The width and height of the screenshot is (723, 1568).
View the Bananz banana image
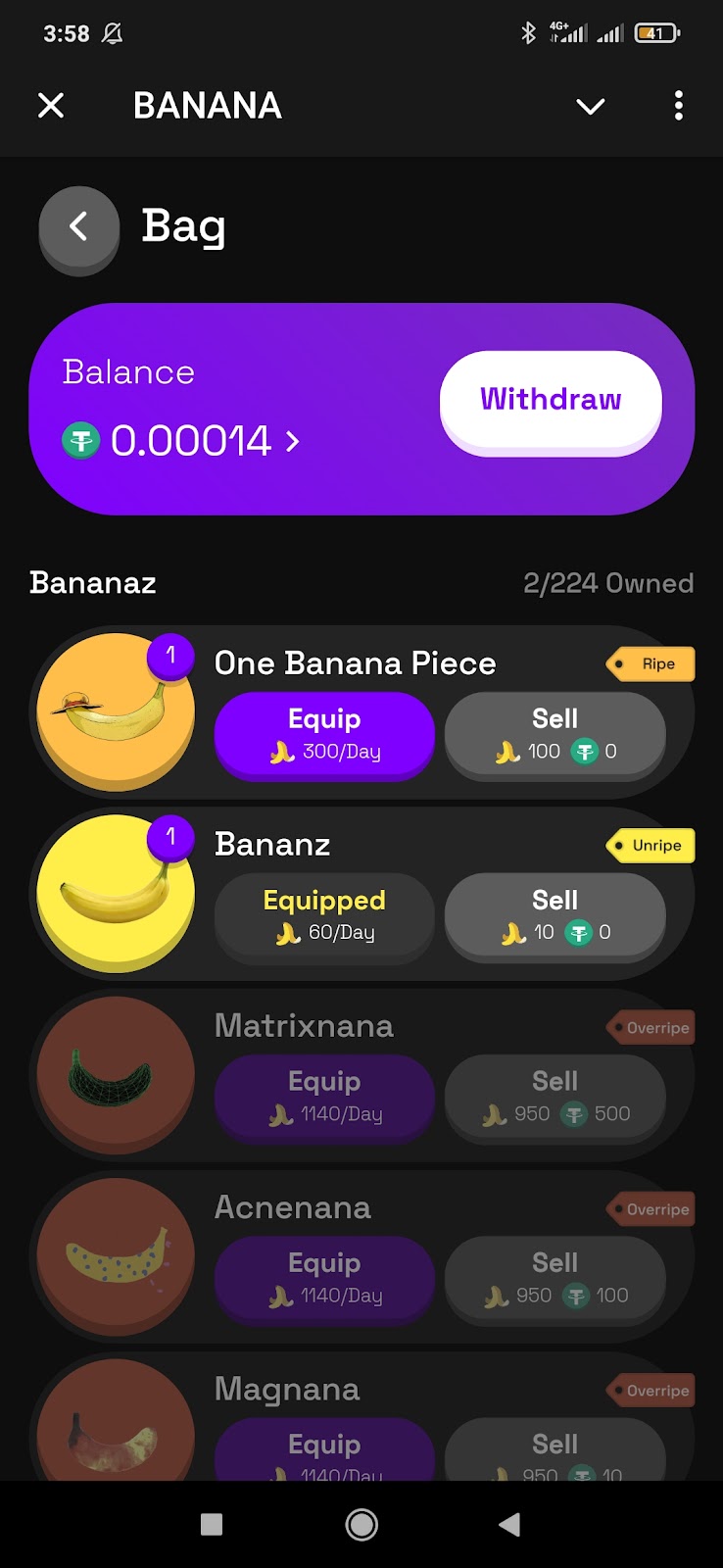click(115, 893)
